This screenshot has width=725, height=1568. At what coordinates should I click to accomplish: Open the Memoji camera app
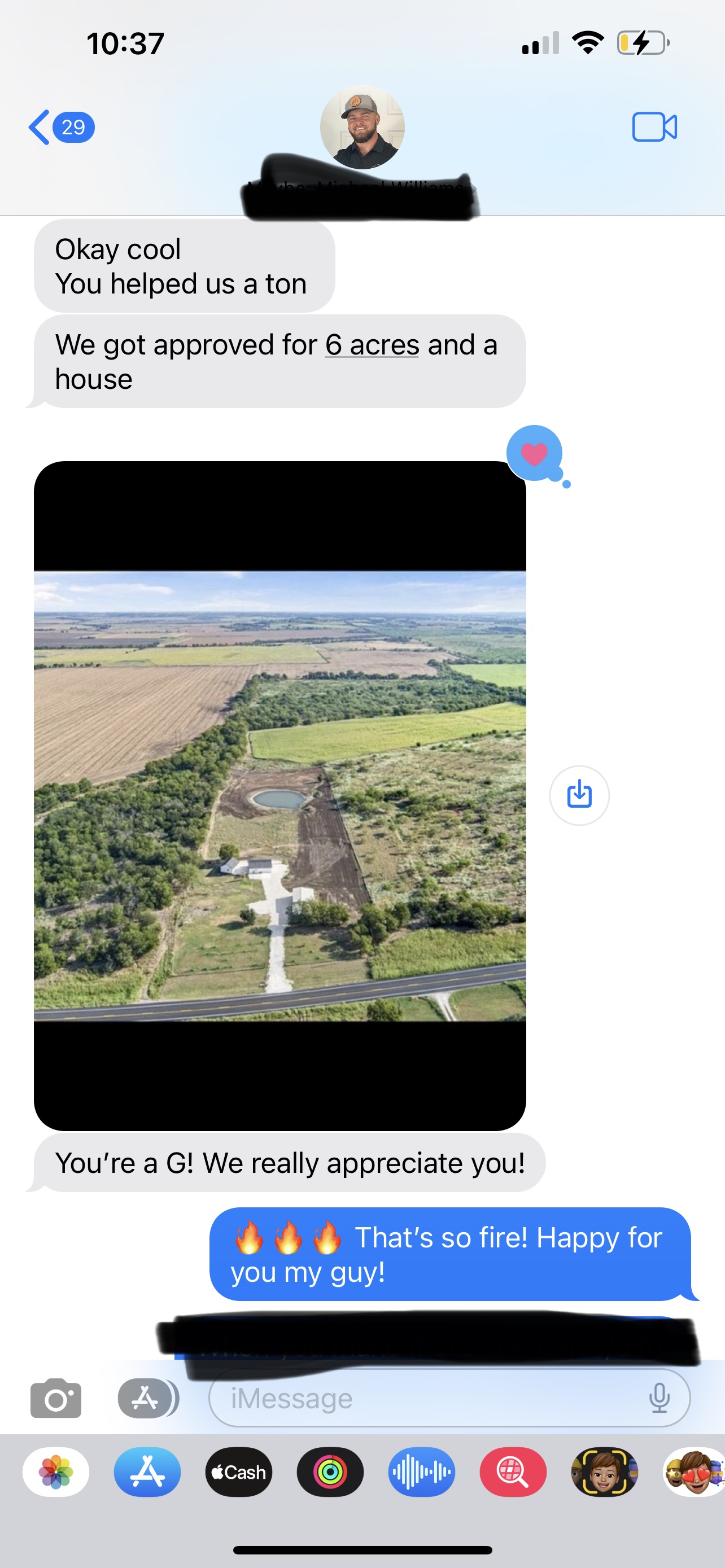tap(604, 1472)
